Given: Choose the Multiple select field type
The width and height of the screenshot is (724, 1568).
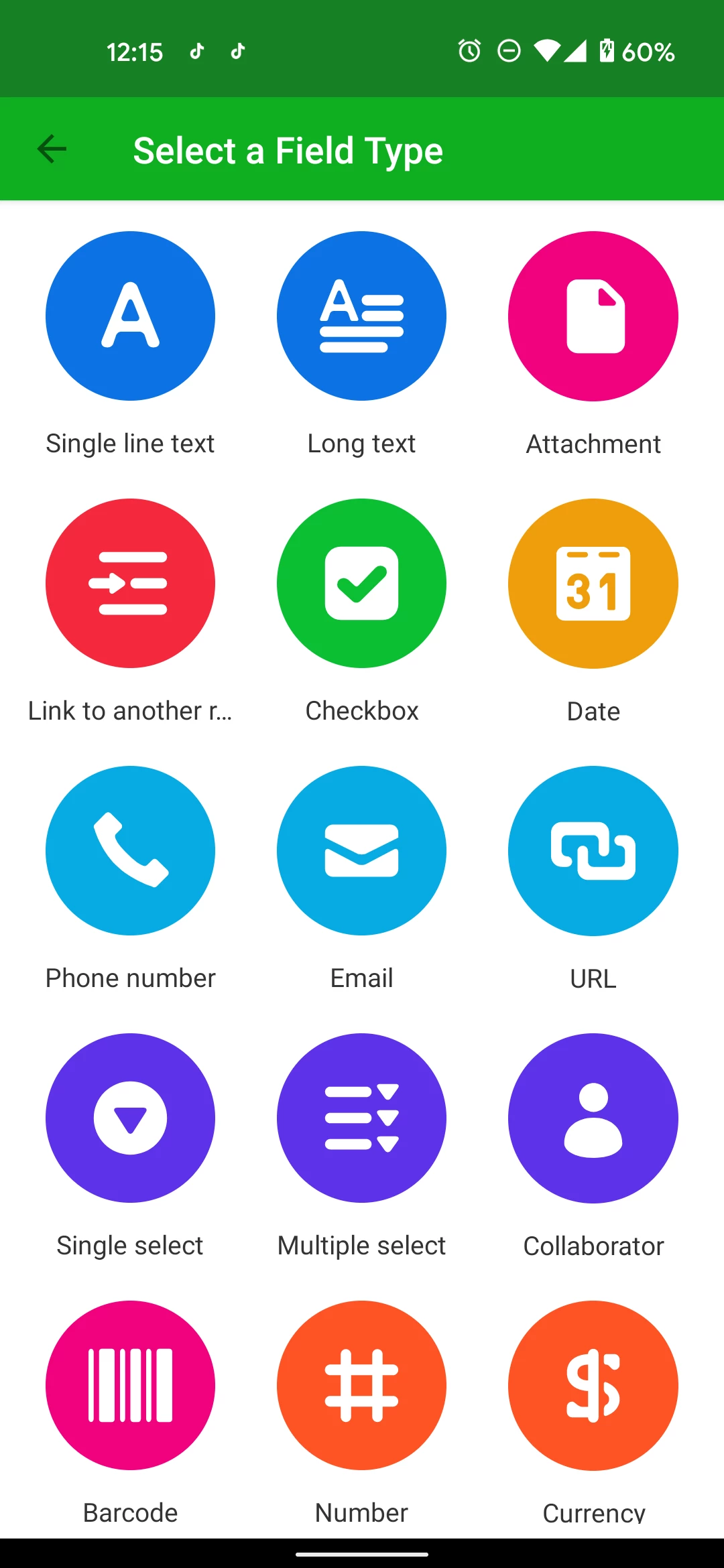Looking at the screenshot, I should [361, 1118].
